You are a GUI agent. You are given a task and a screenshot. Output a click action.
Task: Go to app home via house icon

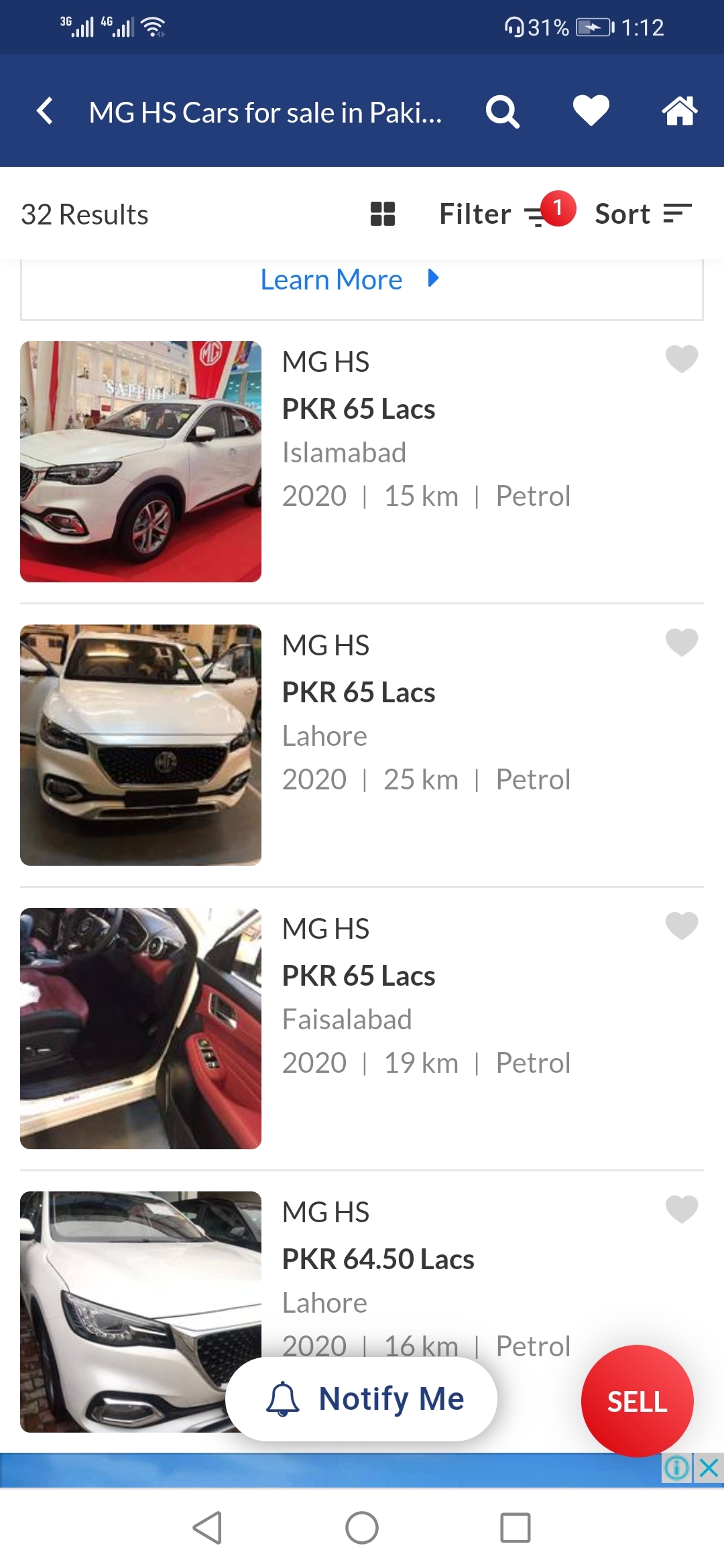679,111
